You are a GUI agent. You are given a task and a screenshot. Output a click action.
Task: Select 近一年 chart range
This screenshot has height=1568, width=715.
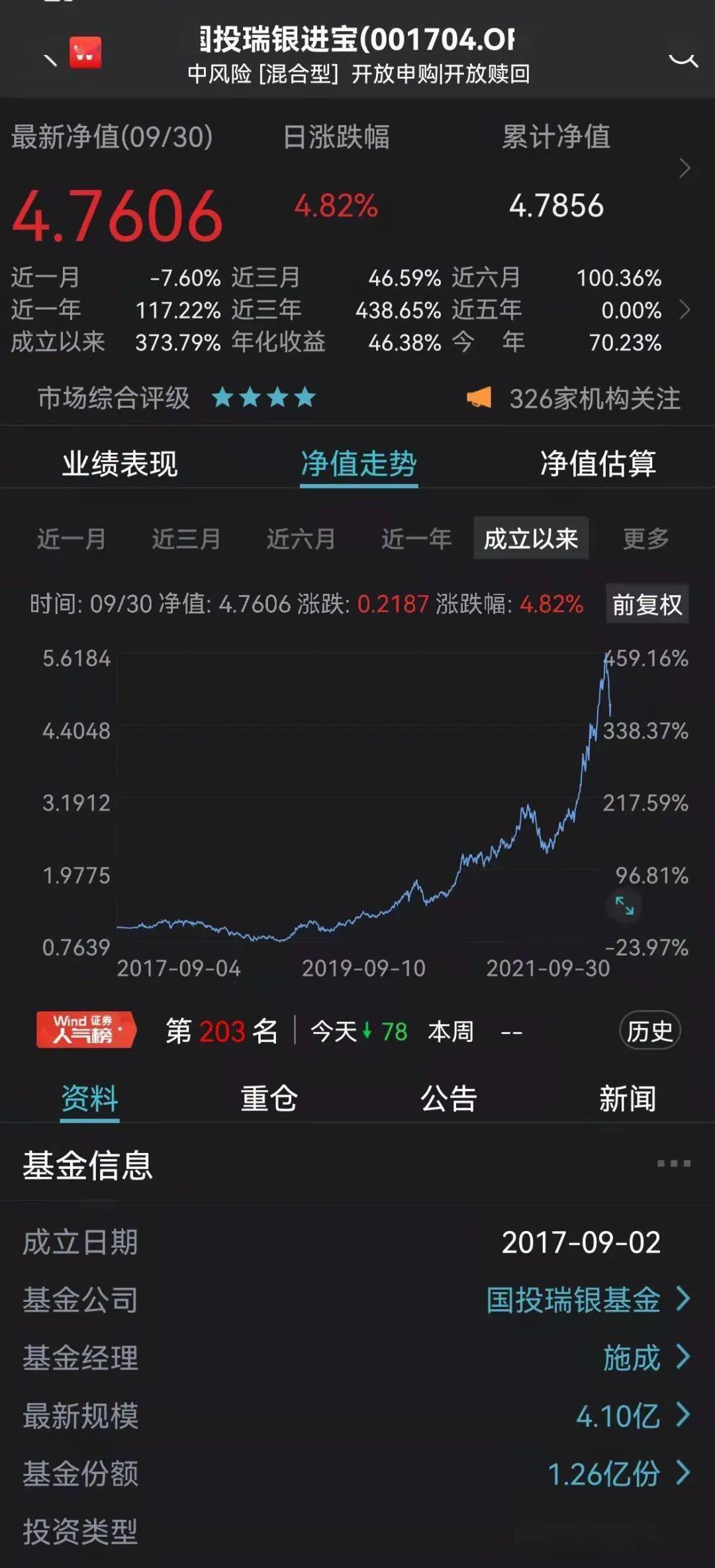(416, 539)
